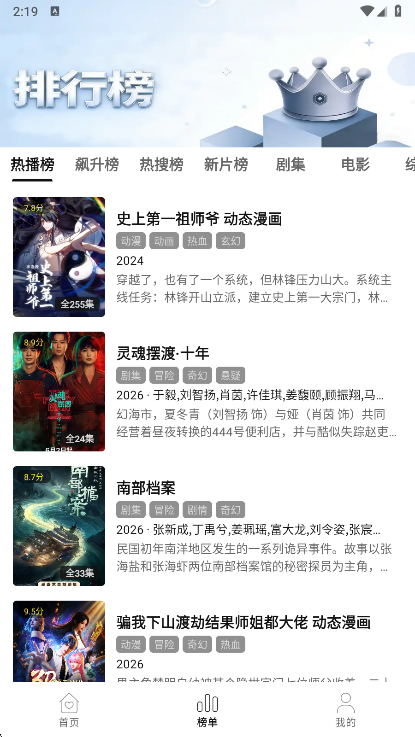
Task: Open the 新片榜 ranking tab
Action: pos(226,165)
